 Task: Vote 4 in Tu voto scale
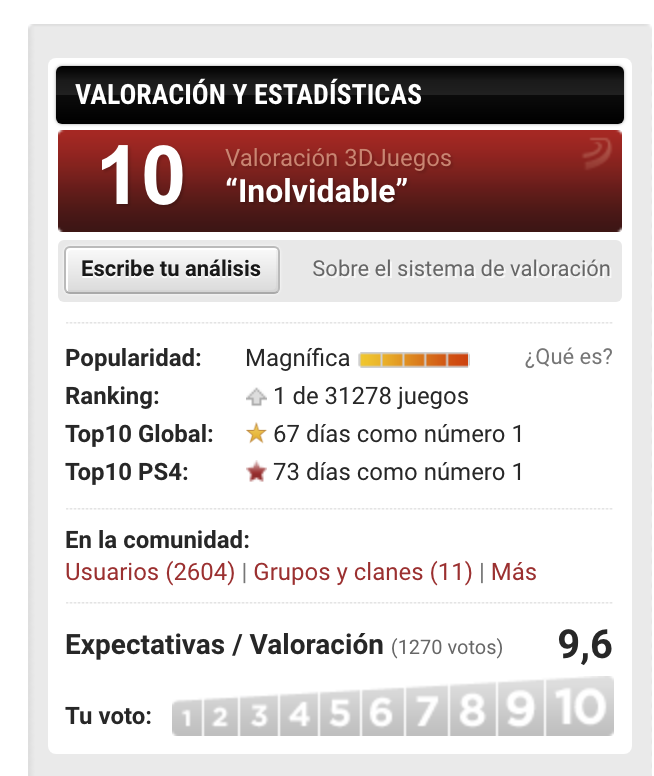coord(299,715)
